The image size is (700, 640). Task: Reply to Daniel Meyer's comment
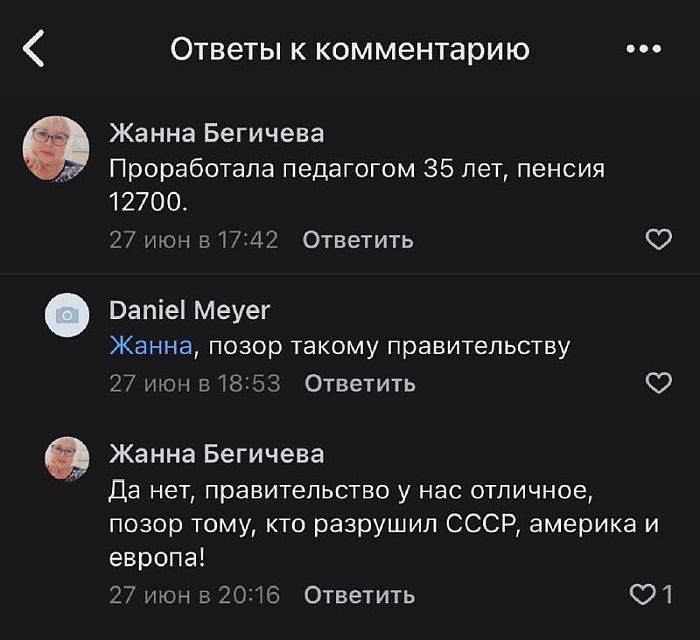point(359,383)
